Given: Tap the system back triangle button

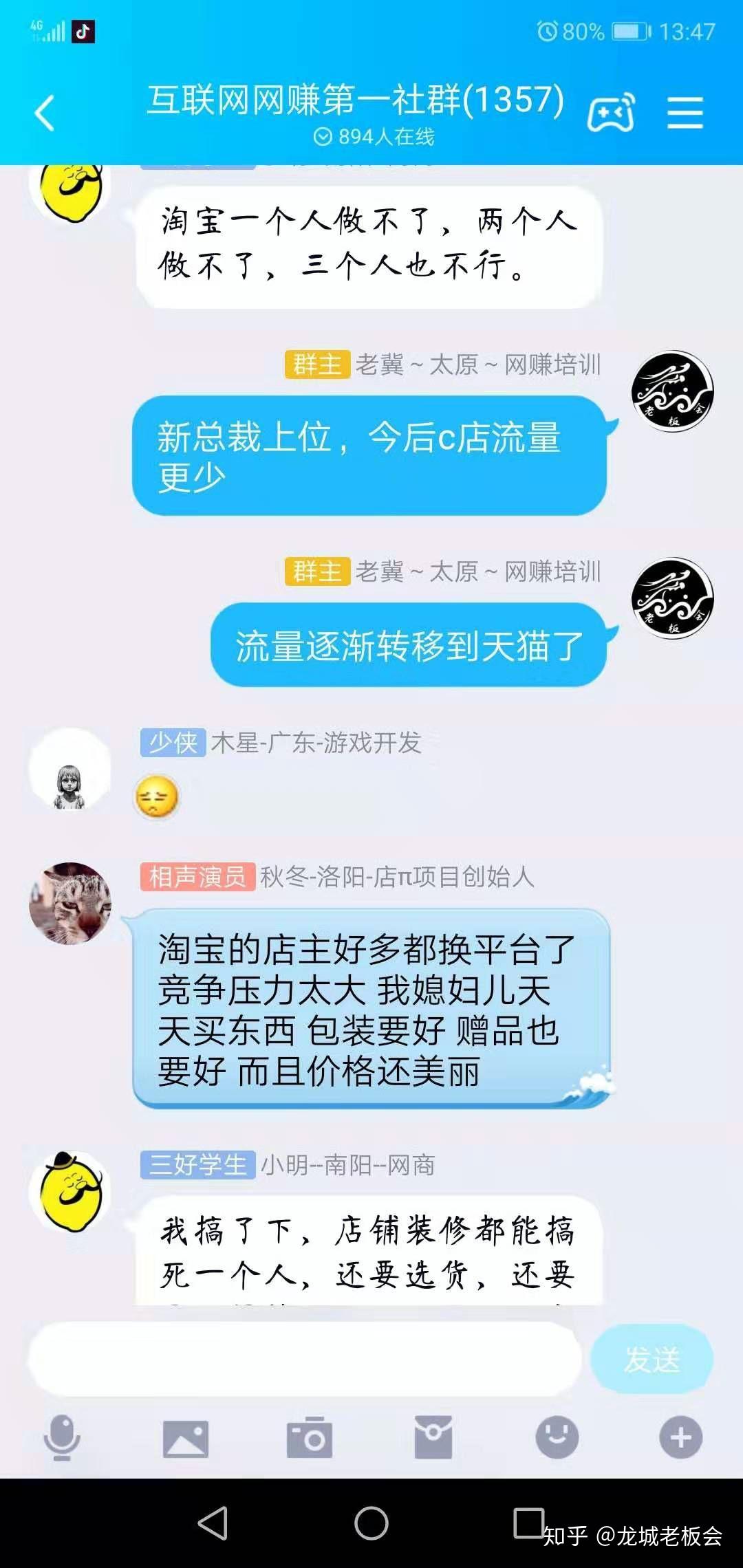Looking at the screenshot, I should [213, 1523].
